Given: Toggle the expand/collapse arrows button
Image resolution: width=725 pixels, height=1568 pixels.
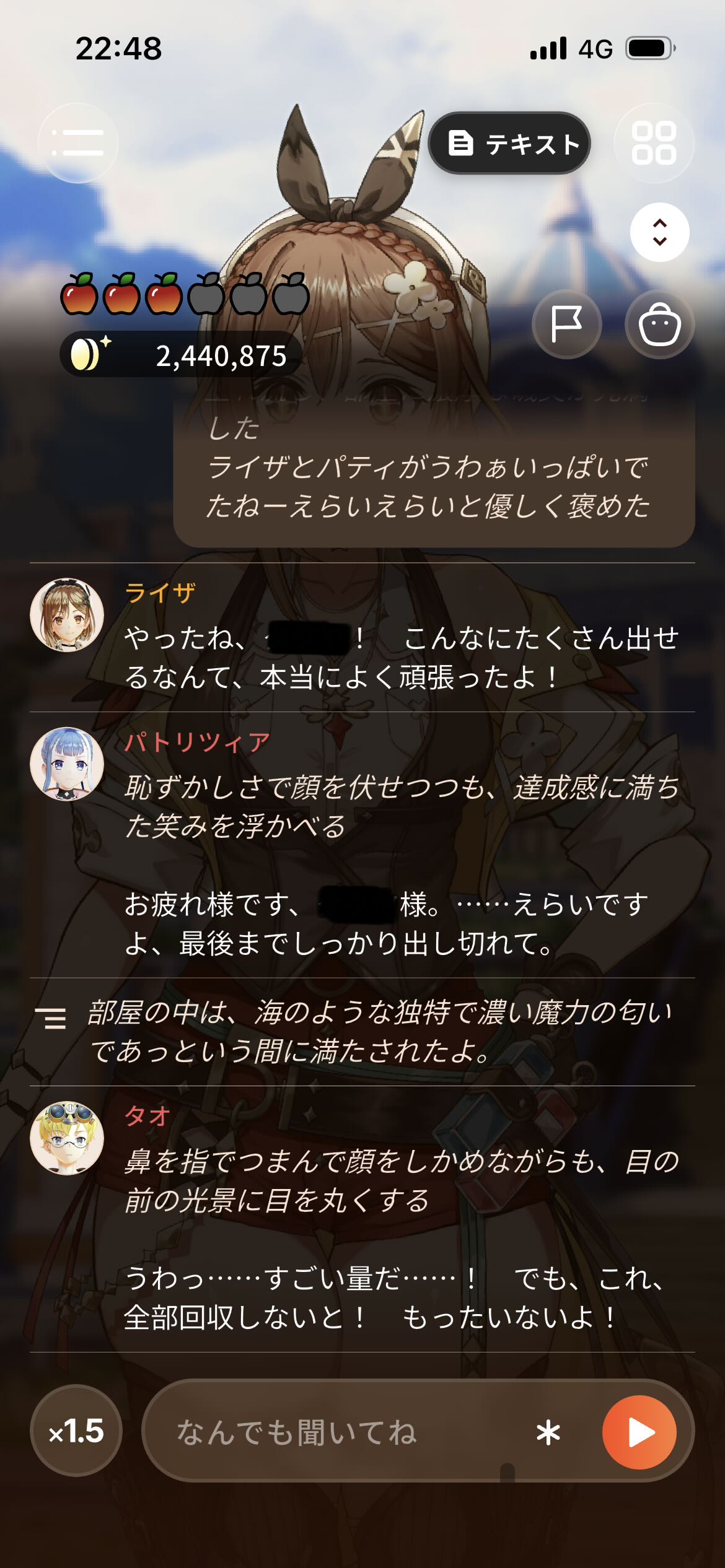Looking at the screenshot, I should pos(660,232).
